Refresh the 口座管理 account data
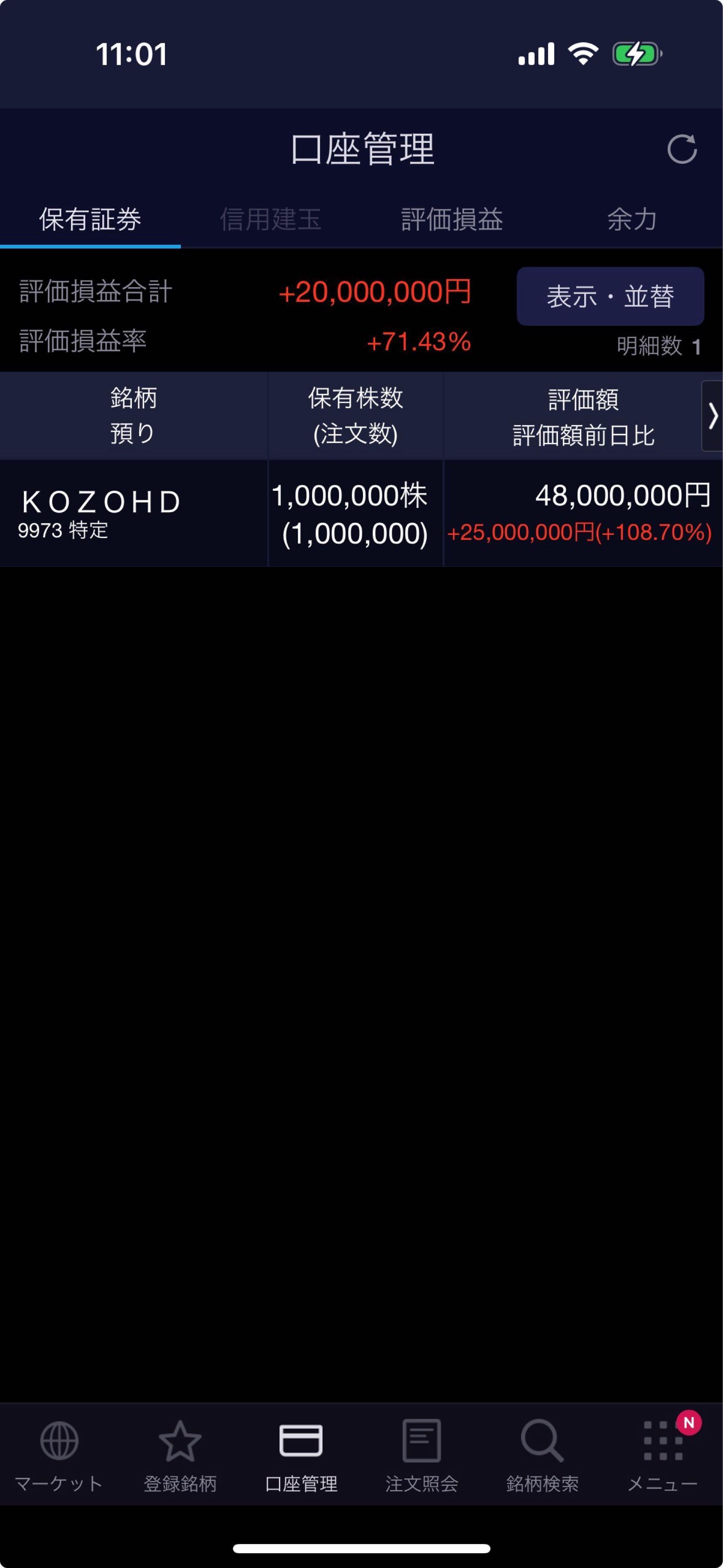The image size is (723, 1568). (x=681, y=149)
